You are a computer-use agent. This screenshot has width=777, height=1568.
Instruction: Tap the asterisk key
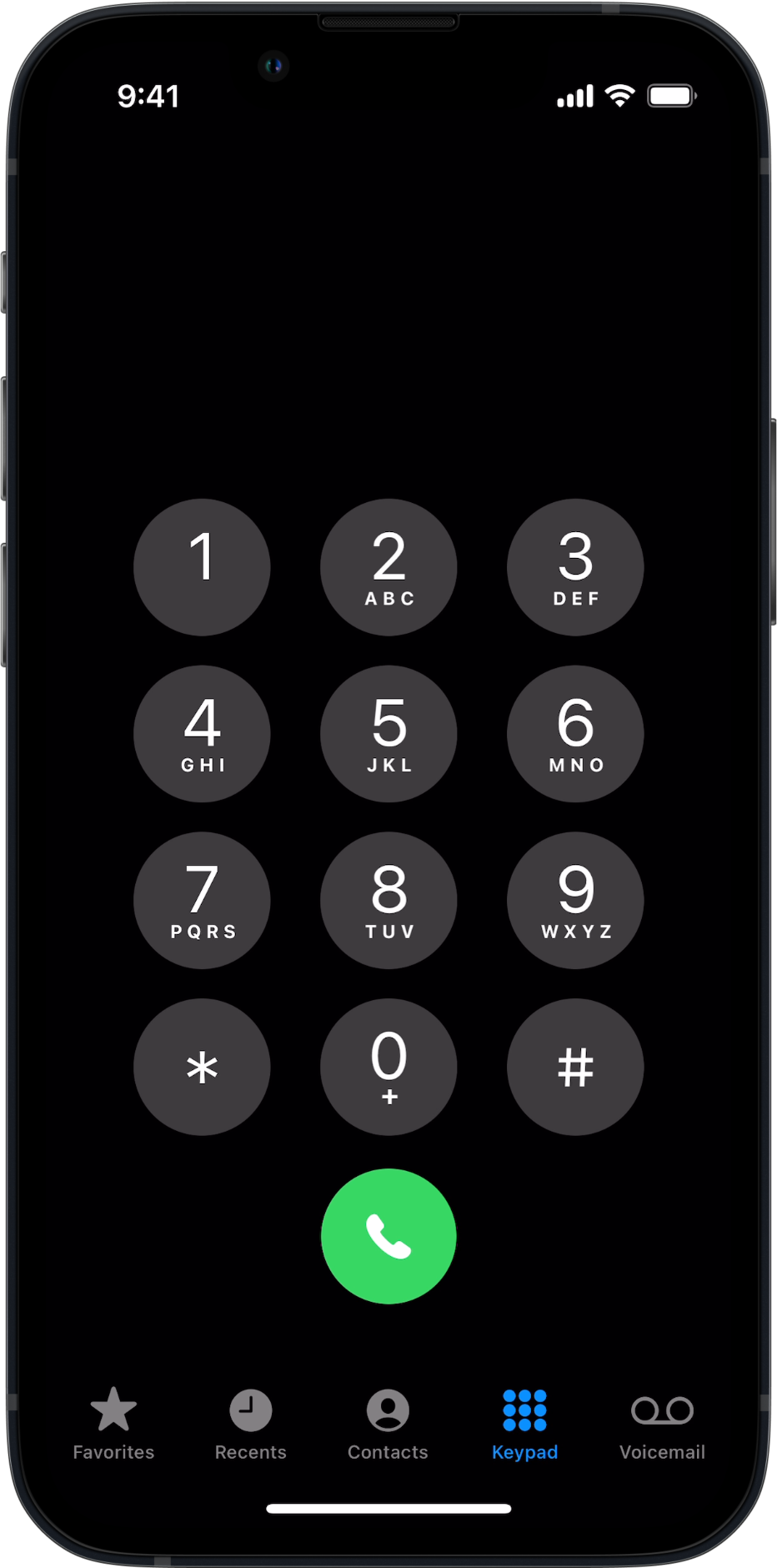(x=202, y=1067)
